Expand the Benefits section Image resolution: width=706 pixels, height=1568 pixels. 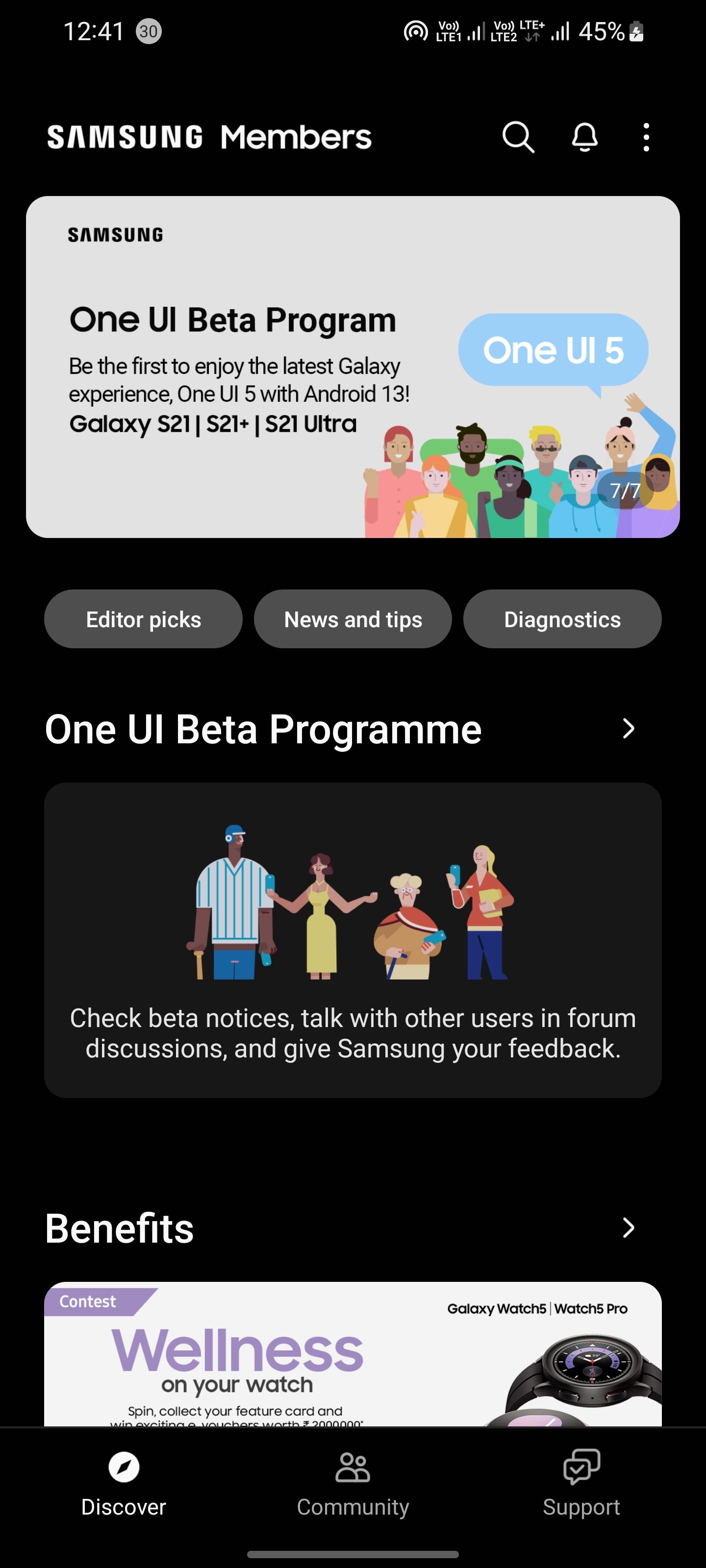pos(629,1228)
